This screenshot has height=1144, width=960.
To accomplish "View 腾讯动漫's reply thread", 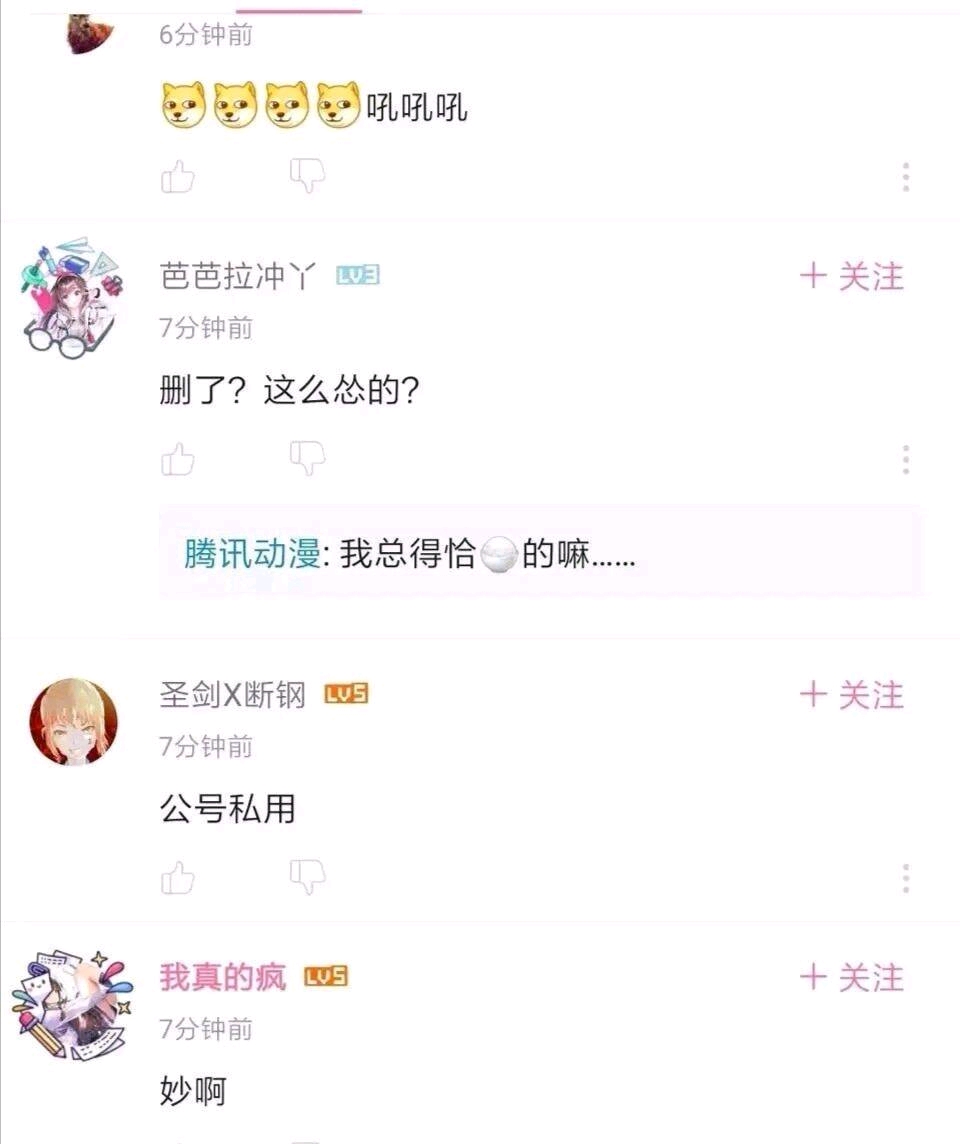I will [x=540, y=554].
